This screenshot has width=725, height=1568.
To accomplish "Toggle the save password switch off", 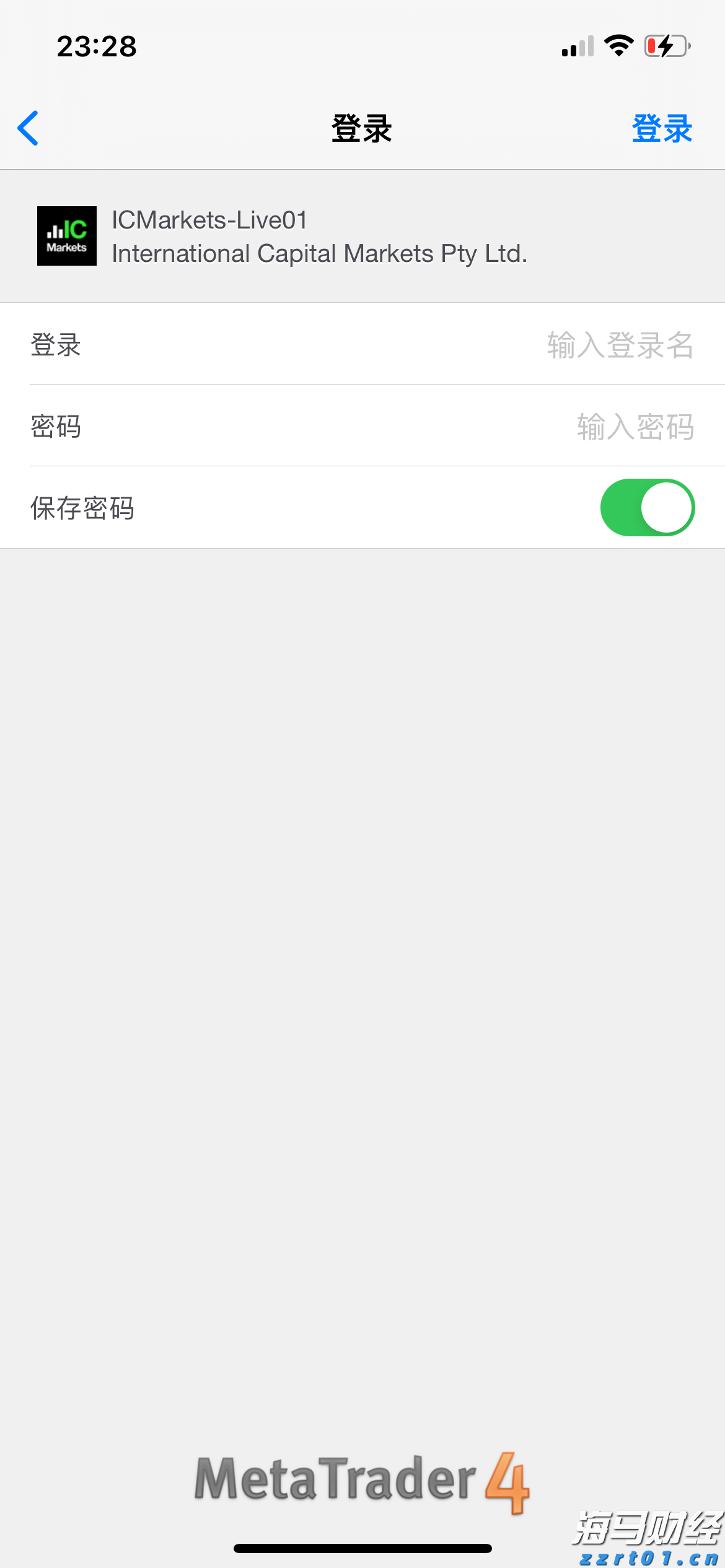I will point(647,507).
